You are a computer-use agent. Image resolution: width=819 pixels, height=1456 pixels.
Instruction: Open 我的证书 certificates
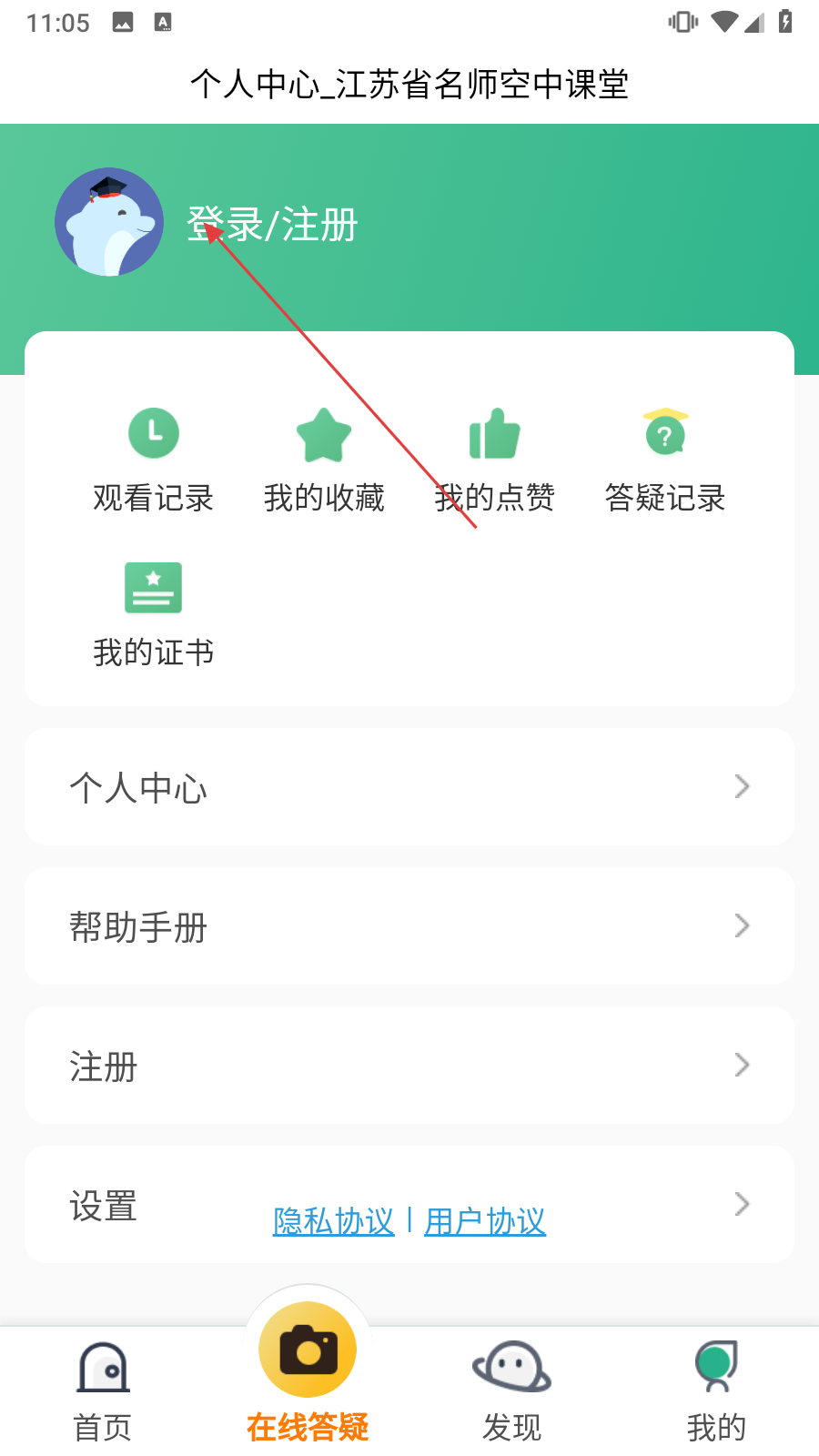pos(153,615)
